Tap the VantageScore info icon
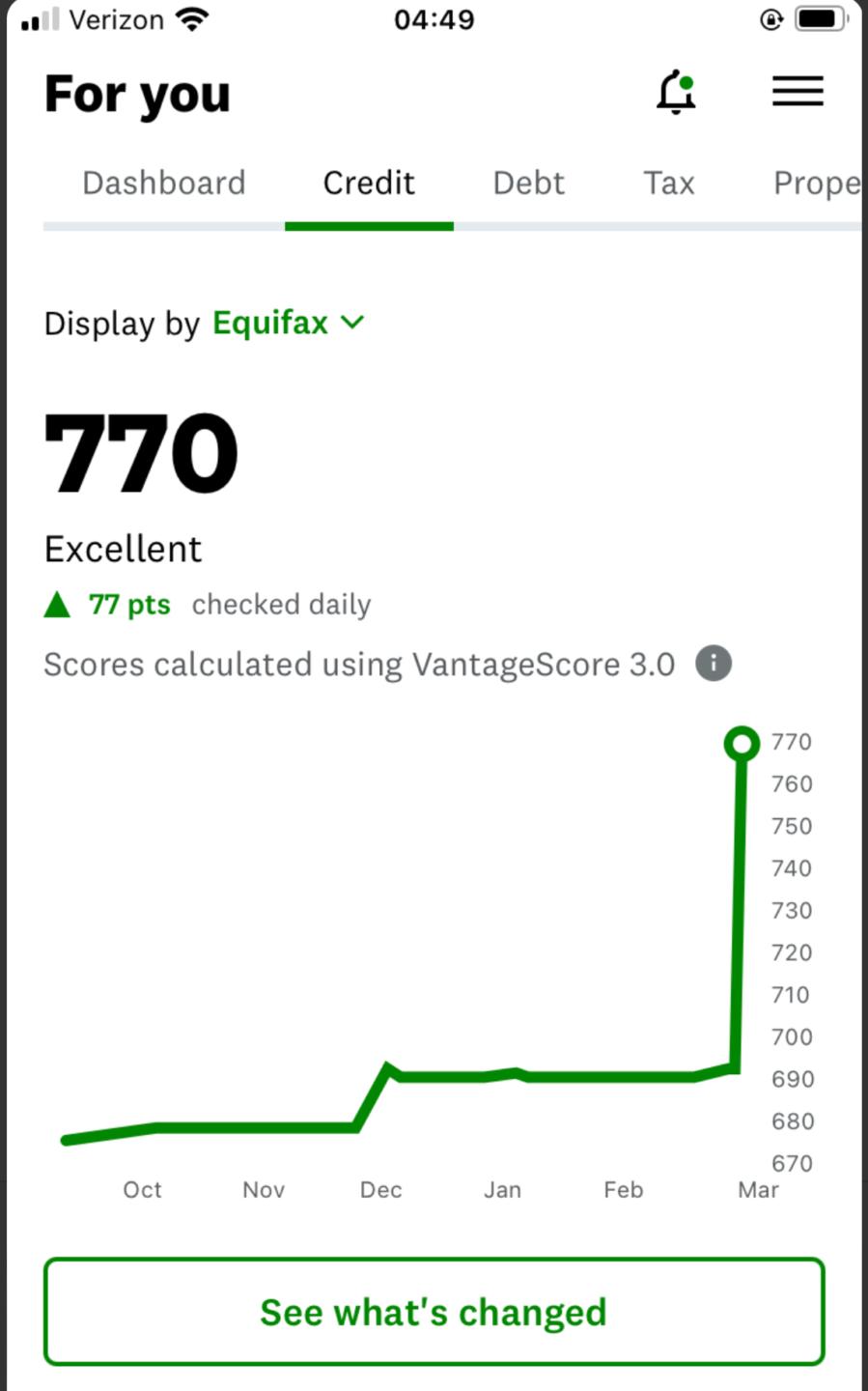This screenshot has width=868, height=1391. coord(714,664)
